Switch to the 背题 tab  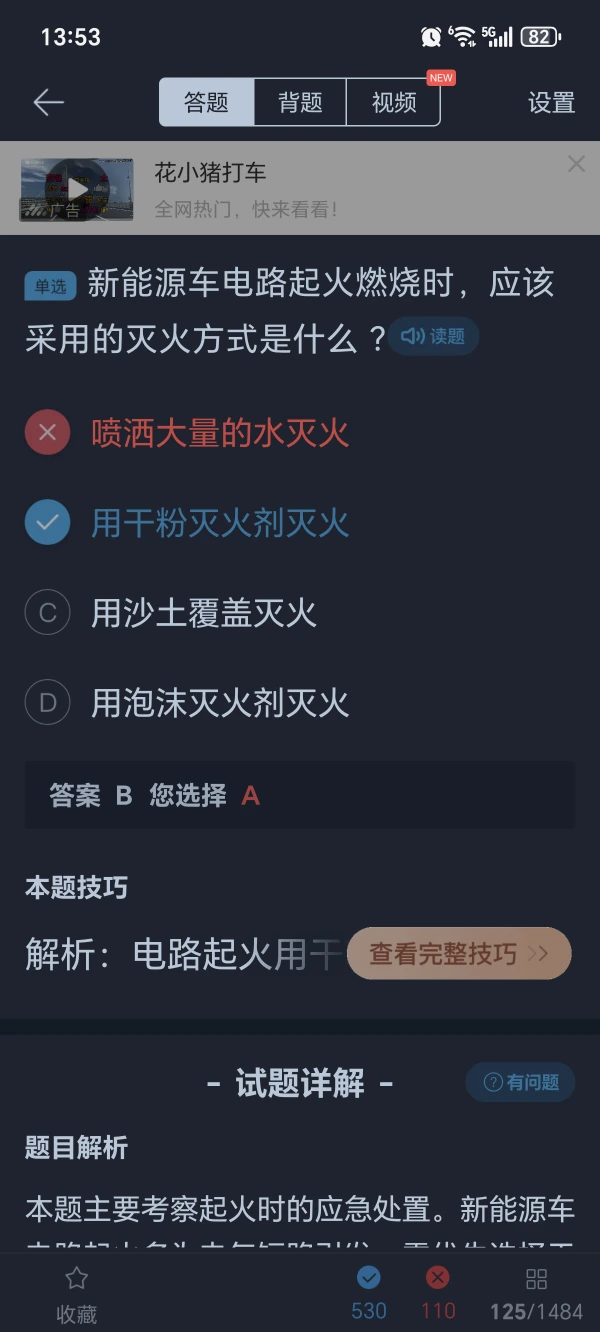pyautogui.click(x=300, y=102)
